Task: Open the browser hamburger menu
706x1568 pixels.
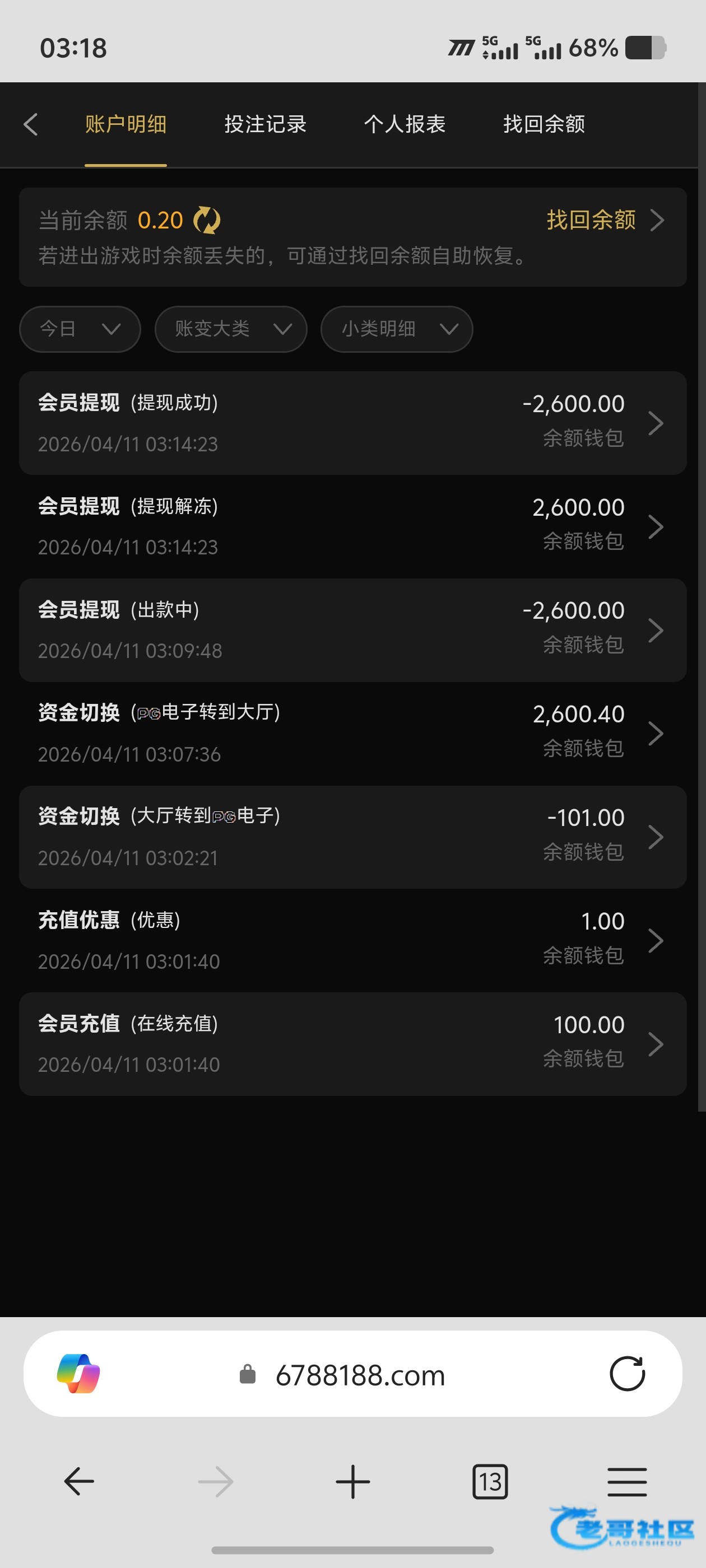Action: pos(627,1481)
